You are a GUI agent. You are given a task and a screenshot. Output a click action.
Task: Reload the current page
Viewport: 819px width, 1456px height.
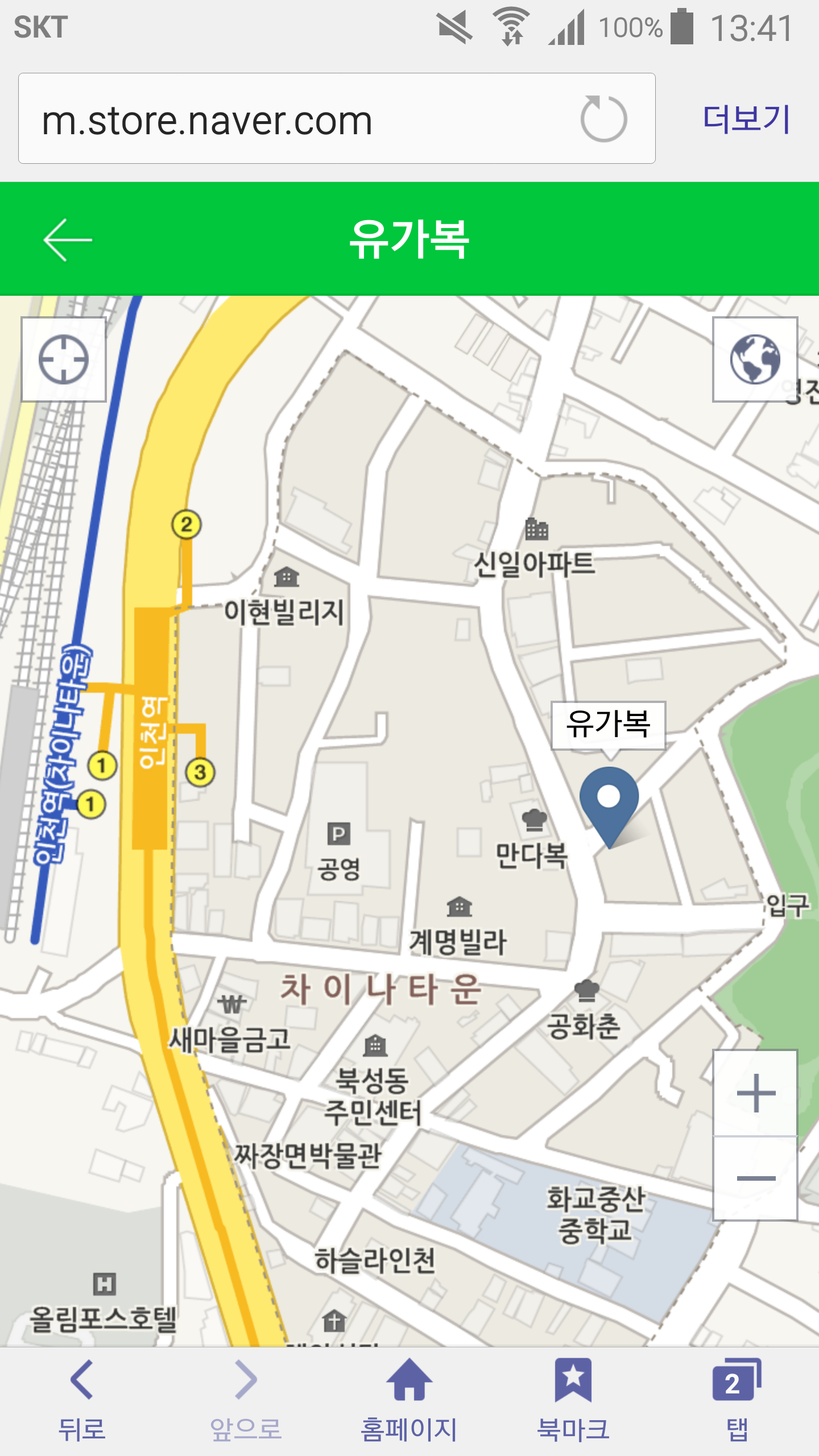pos(603,119)
